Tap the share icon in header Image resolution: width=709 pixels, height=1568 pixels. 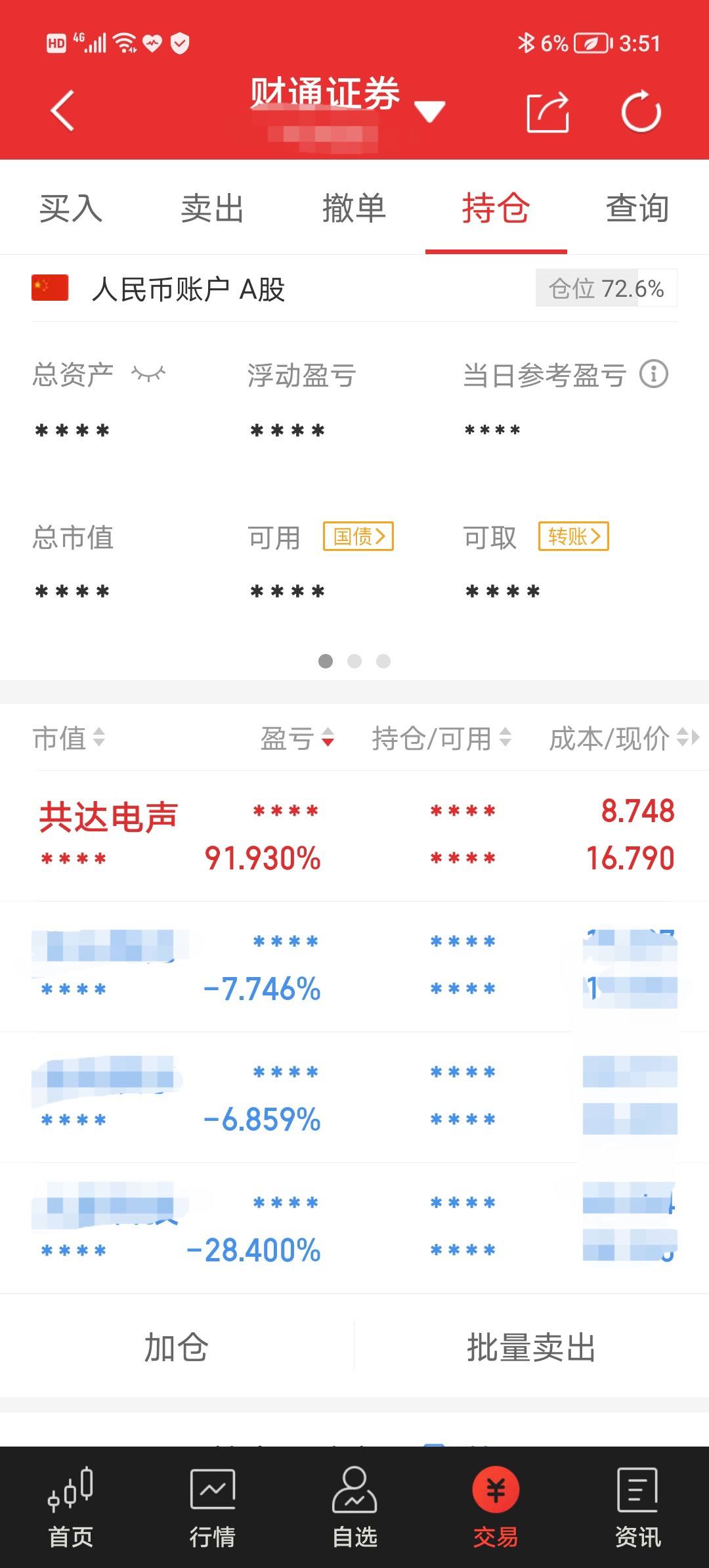(548, 112)
